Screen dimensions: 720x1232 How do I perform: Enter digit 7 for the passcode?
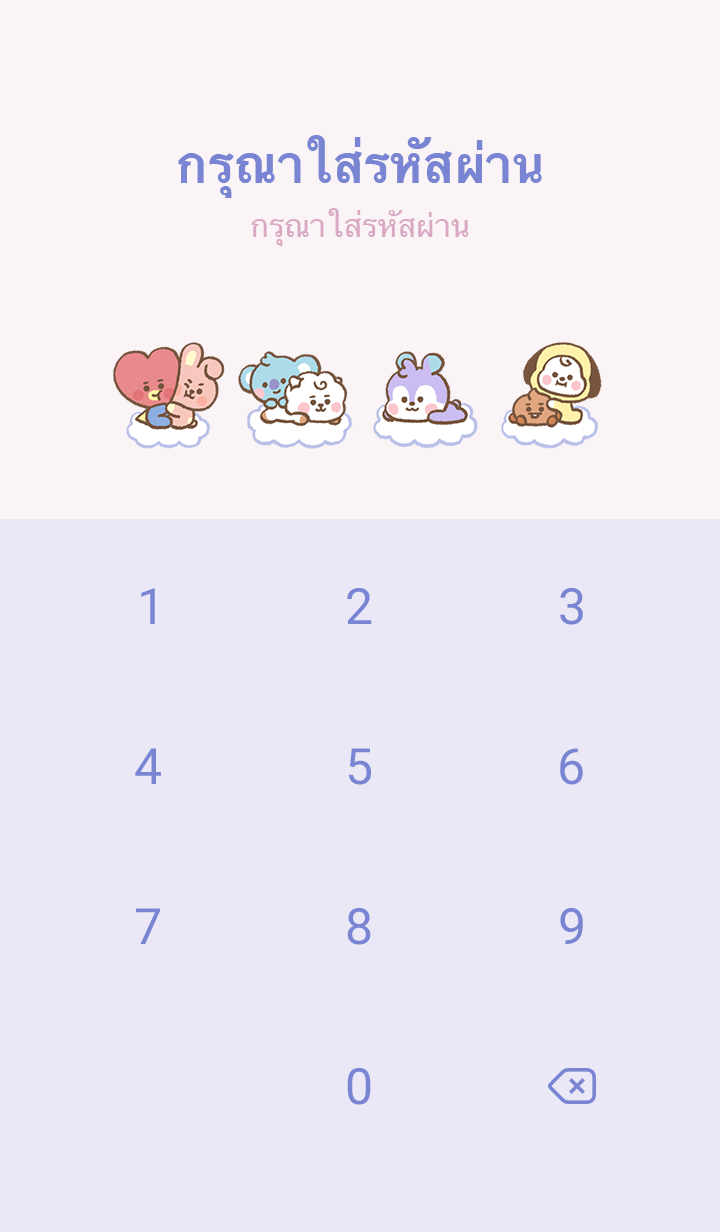pos(148,927)
